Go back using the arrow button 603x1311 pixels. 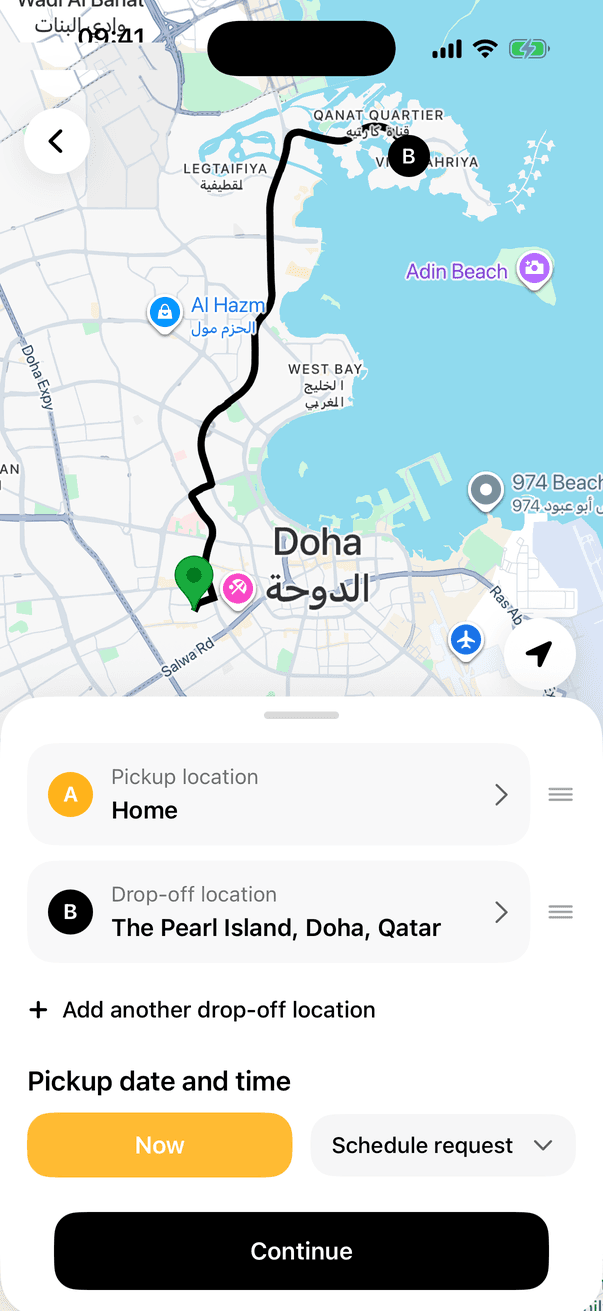pos(57,141)
